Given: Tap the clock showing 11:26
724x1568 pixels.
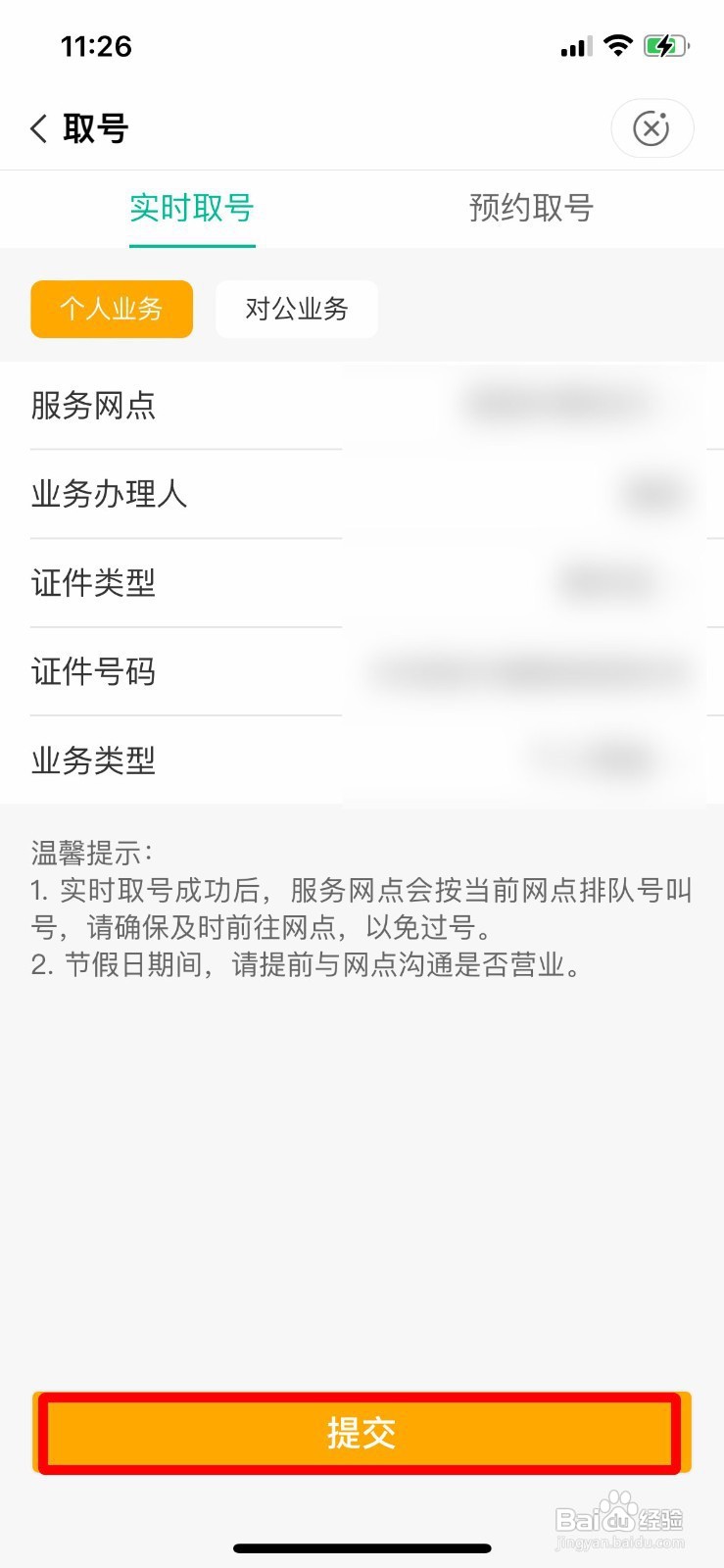Looking at the screenshot, I should [x=95, y=46].
